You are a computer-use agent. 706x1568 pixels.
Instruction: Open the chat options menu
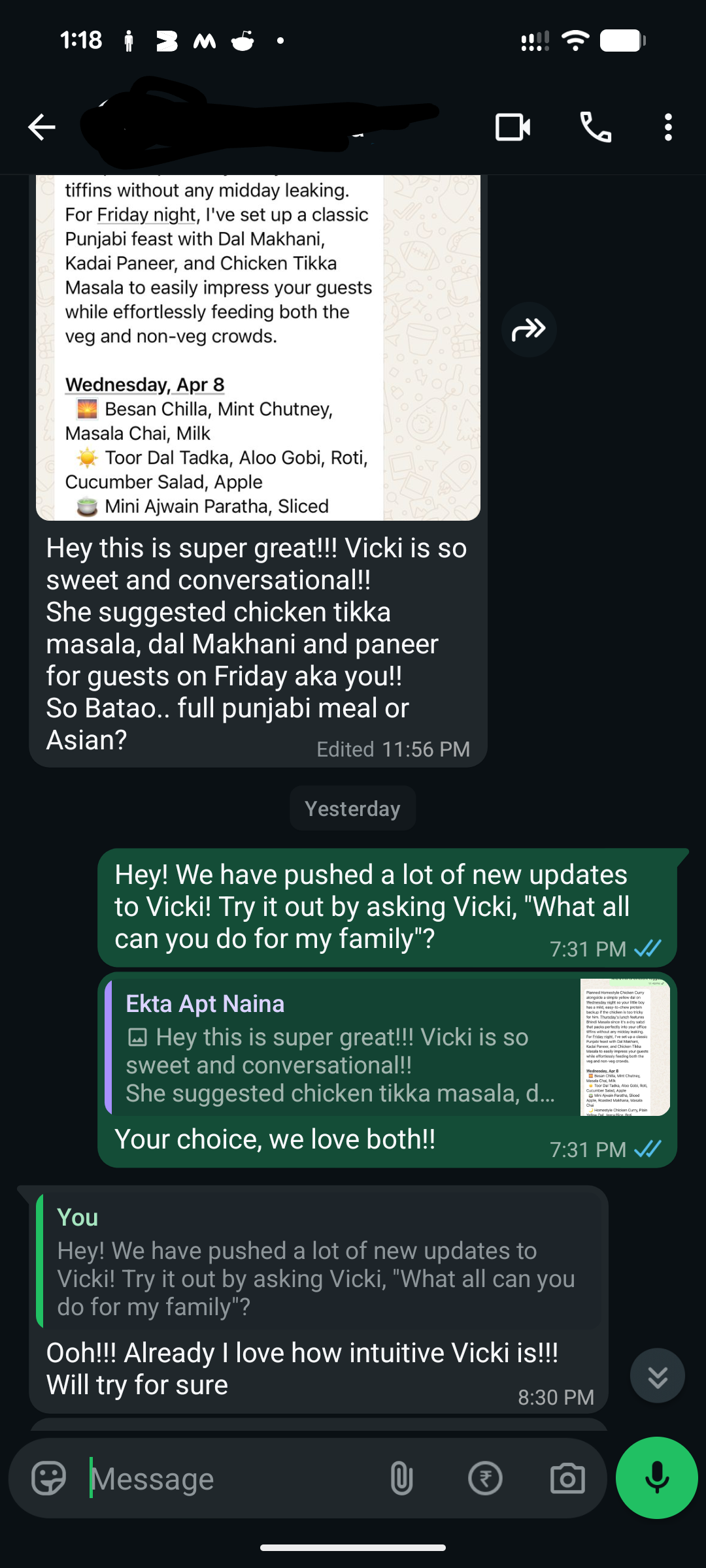[x=667, y=126]
